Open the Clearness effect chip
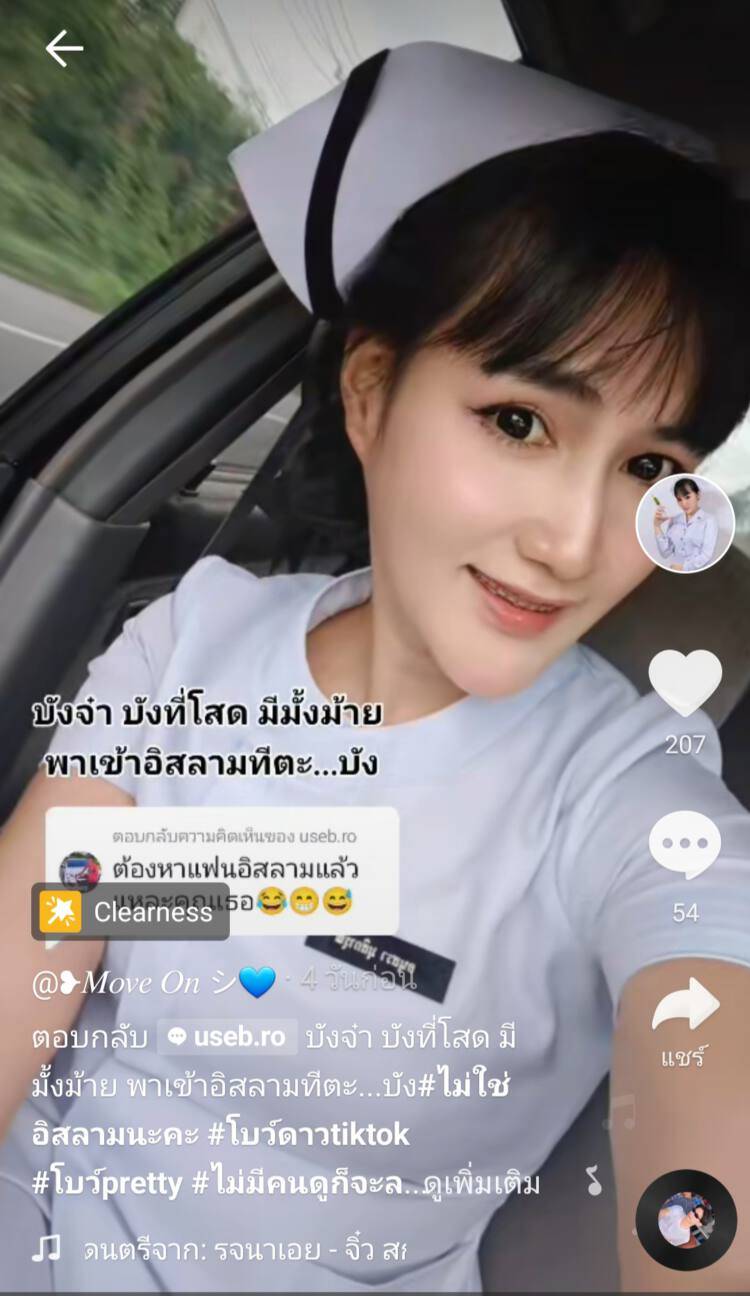Image resolution: width=750 pixels, height=1296 pixels. point(130,911)
